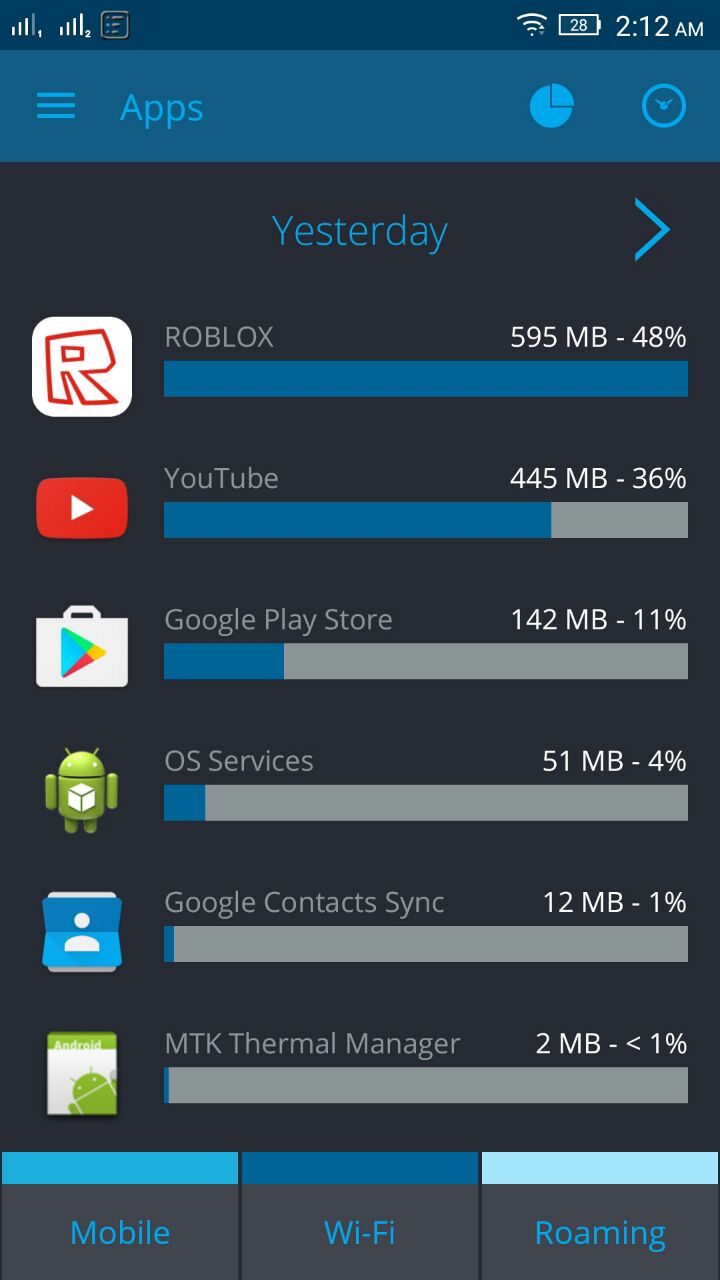720x1280 pixels.
Task: Open the clock timeline icon
Action: click(x=663, y=106)
